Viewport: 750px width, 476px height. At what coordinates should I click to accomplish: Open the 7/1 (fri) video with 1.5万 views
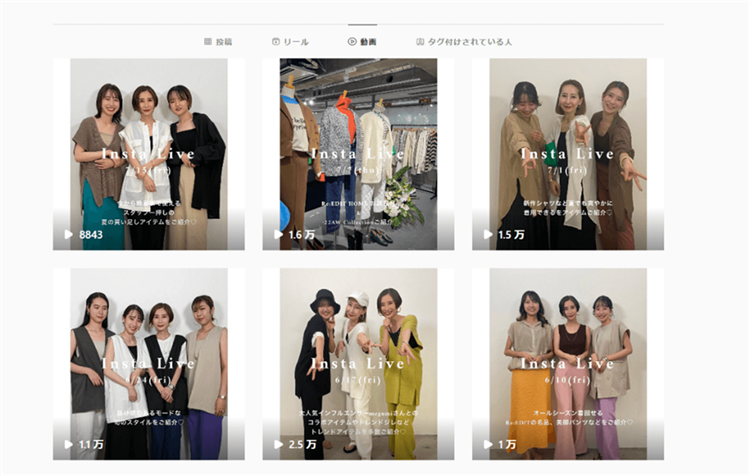567,154
